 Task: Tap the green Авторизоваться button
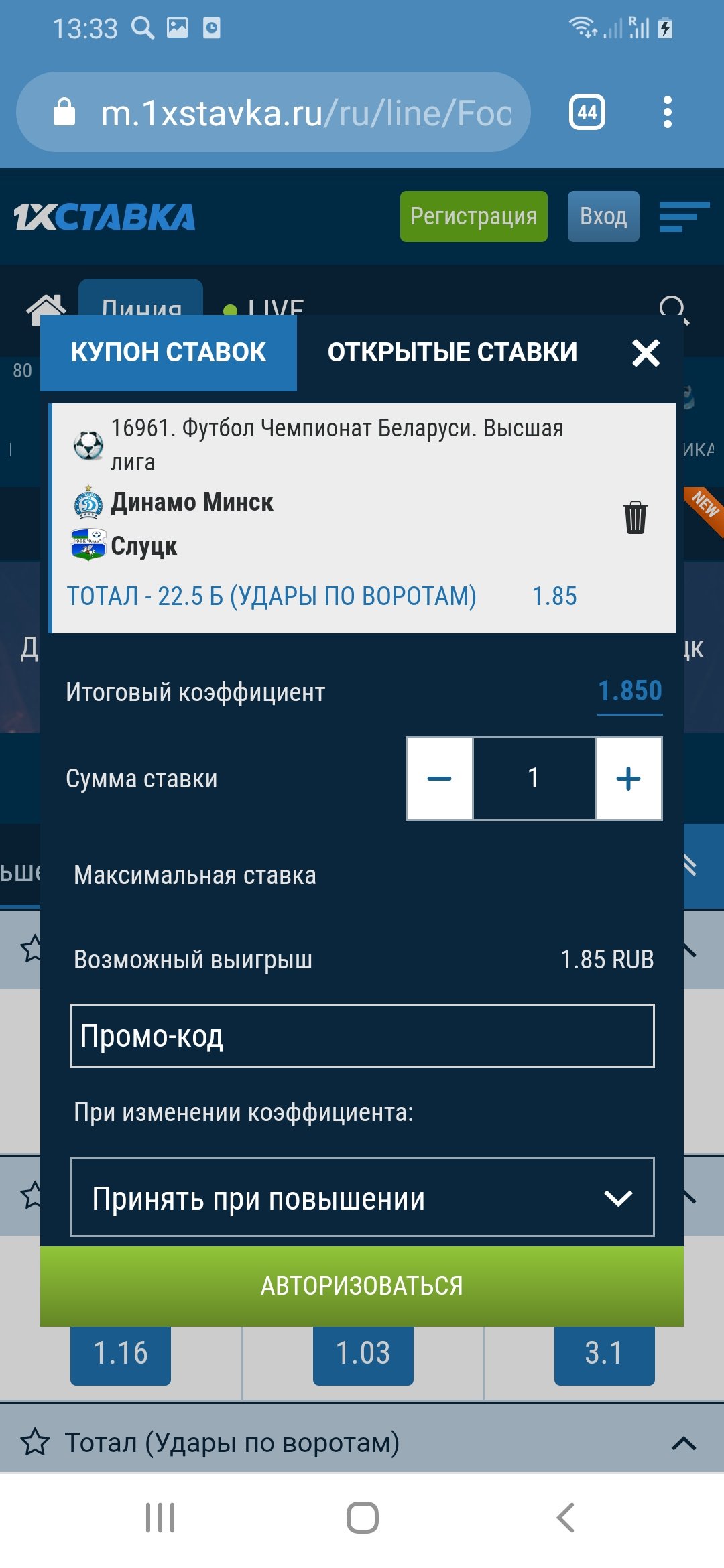[362, 1286]
